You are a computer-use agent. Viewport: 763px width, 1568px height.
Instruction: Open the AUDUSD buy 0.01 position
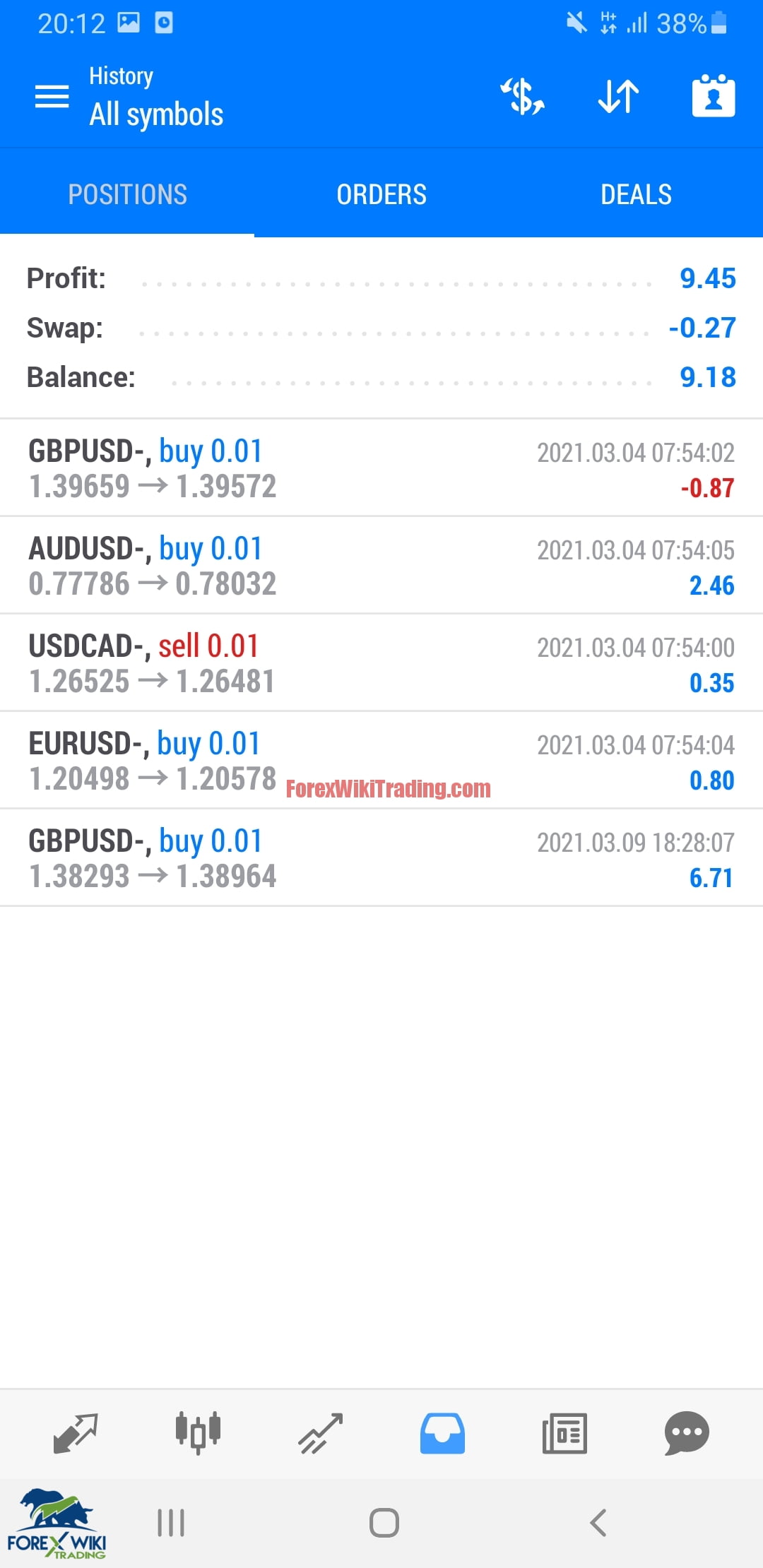click(381, 566)
